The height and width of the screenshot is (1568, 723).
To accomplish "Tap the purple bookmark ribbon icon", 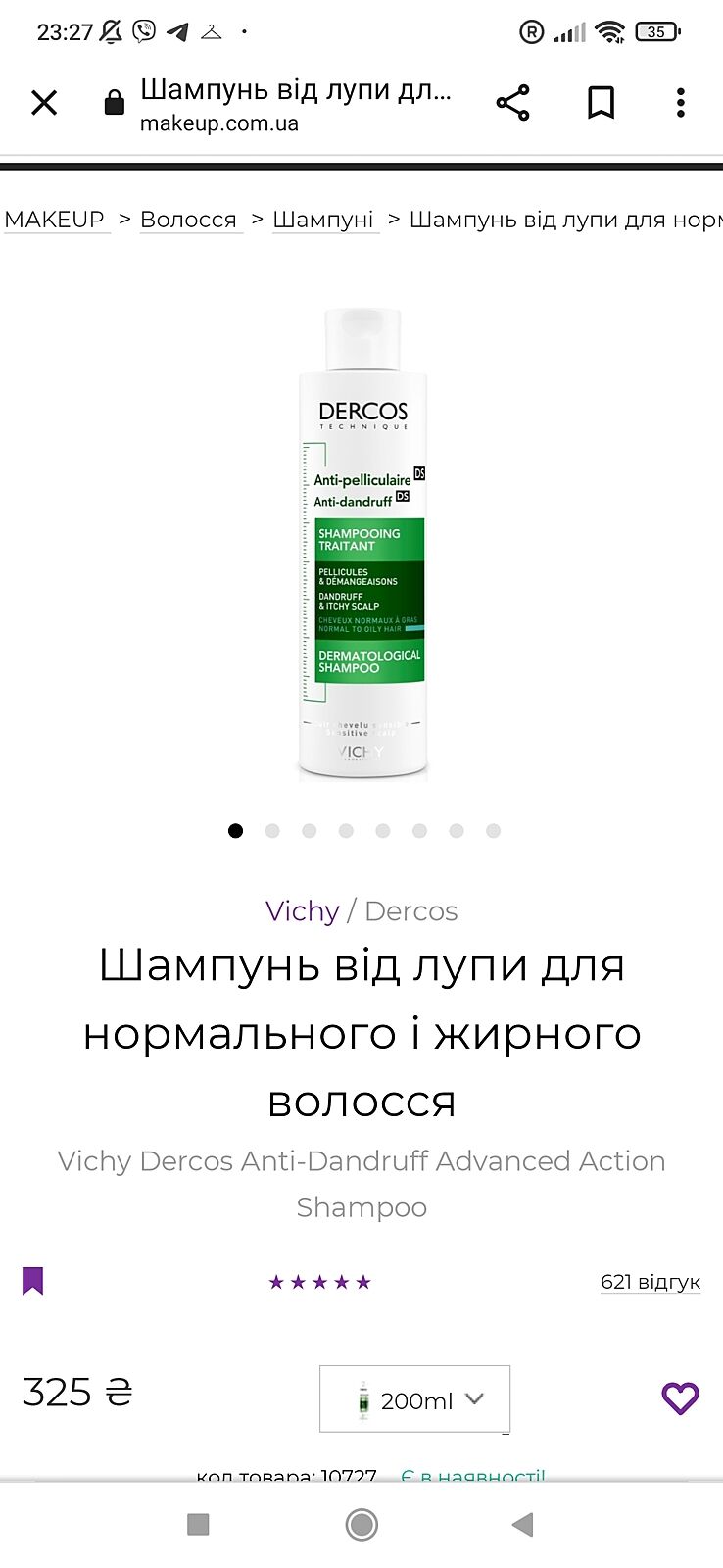I will pyautogui.click(x=33, y=1281).
